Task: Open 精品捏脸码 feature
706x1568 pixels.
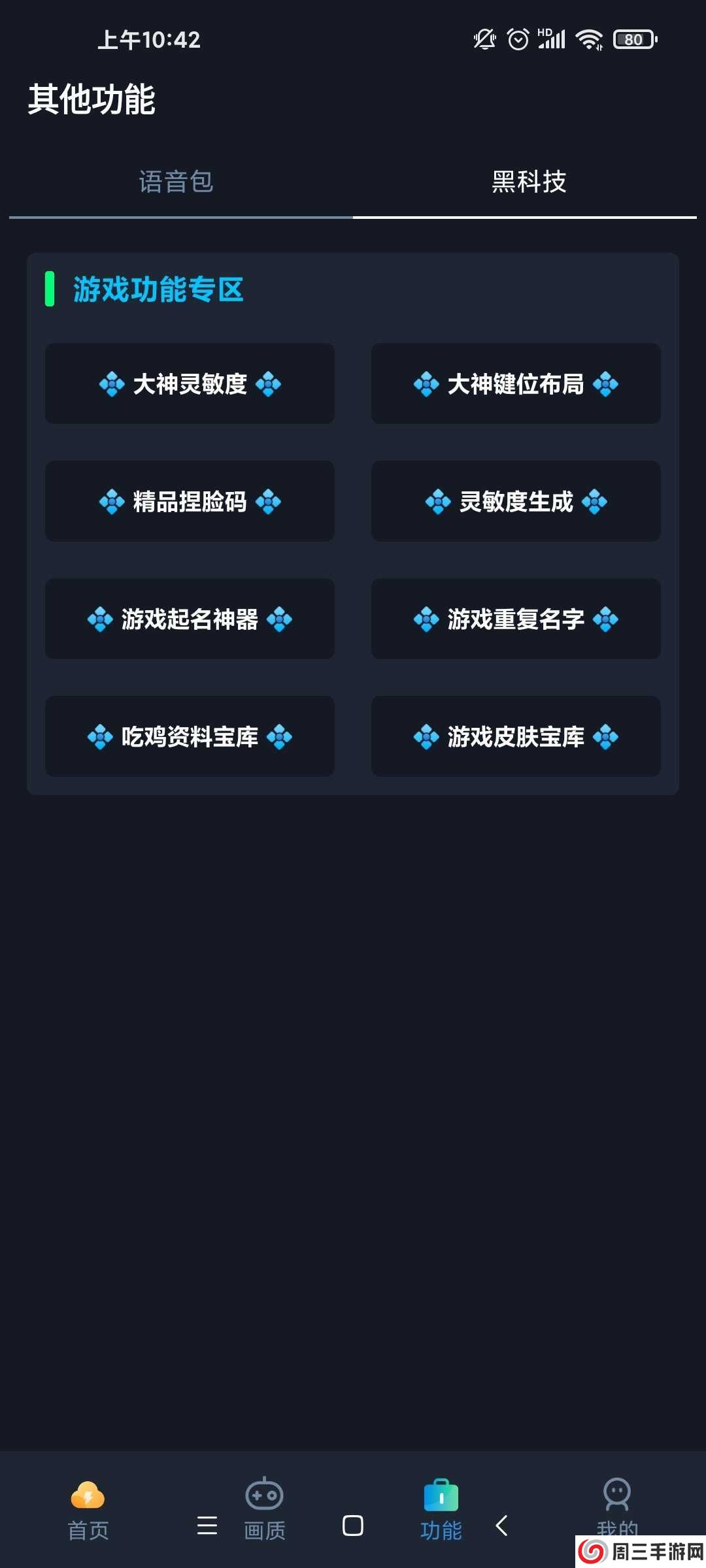Action: pos(190,502)
